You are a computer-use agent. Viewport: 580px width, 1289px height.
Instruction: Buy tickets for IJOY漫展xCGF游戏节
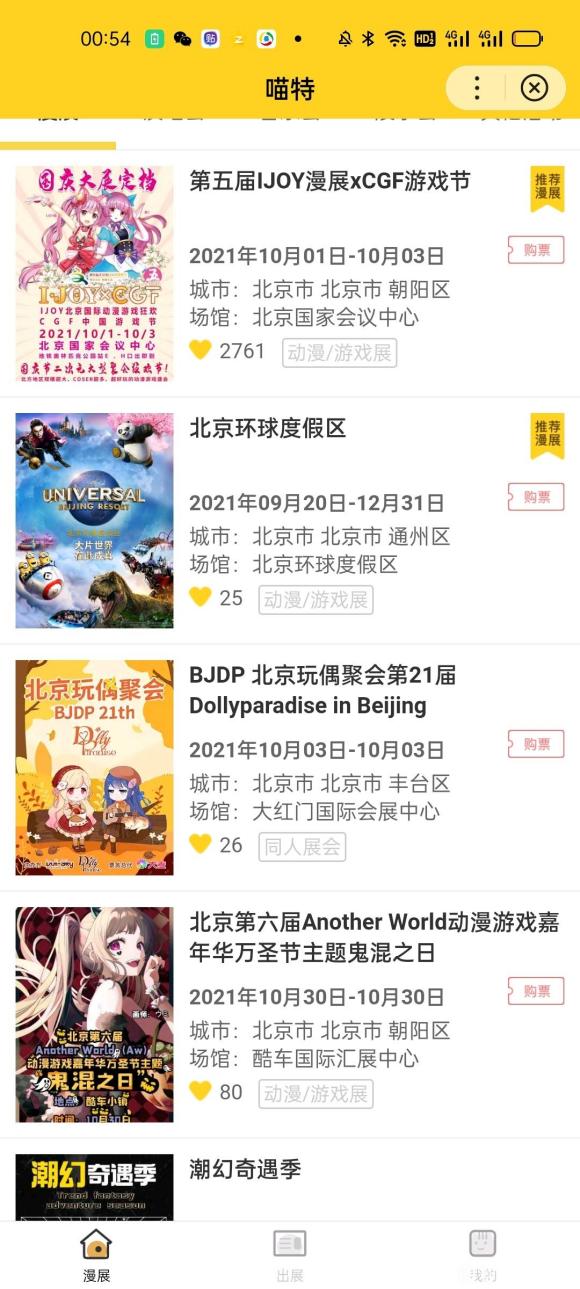536,250
